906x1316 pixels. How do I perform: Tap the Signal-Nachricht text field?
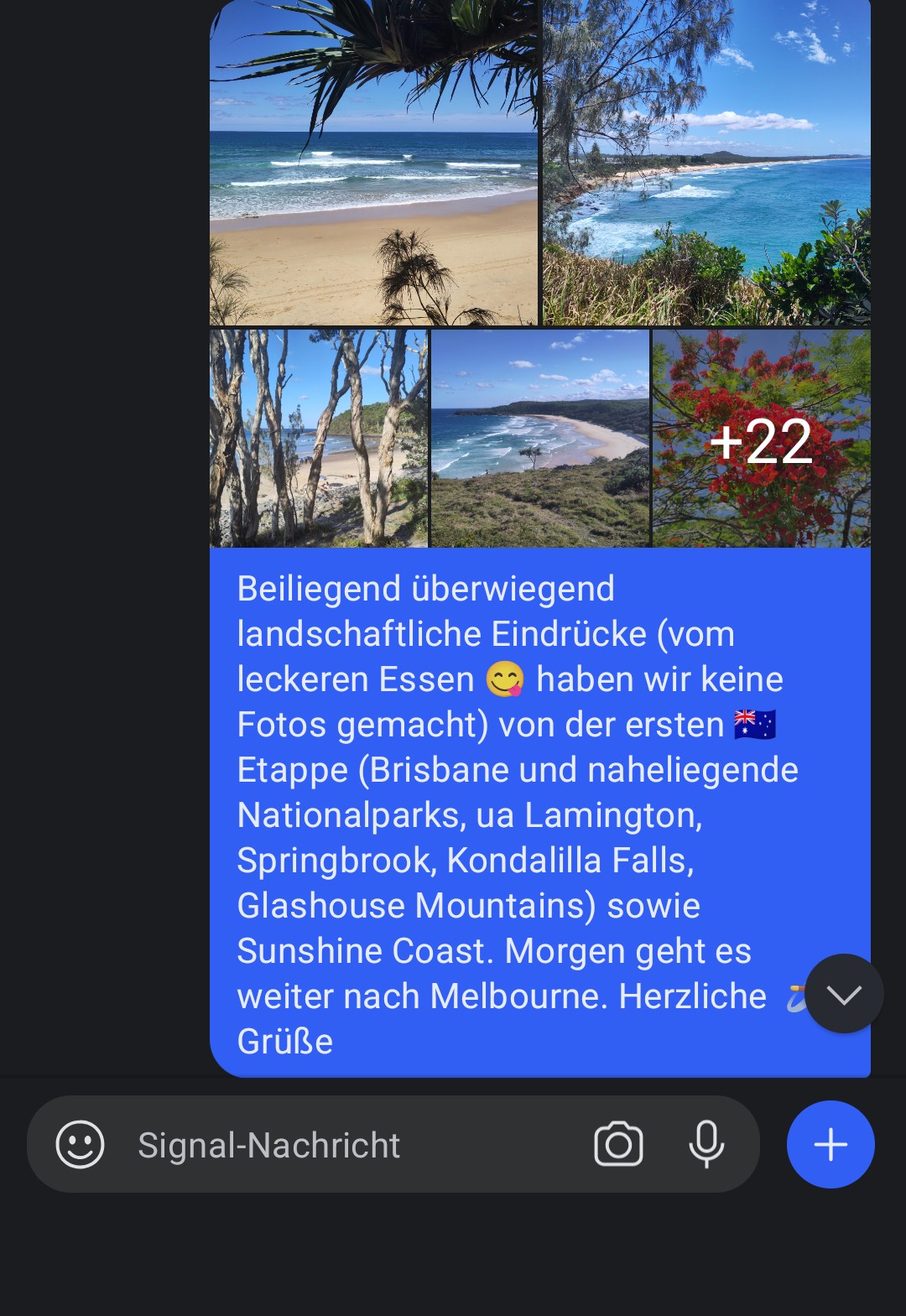(x=336, y=1145)
